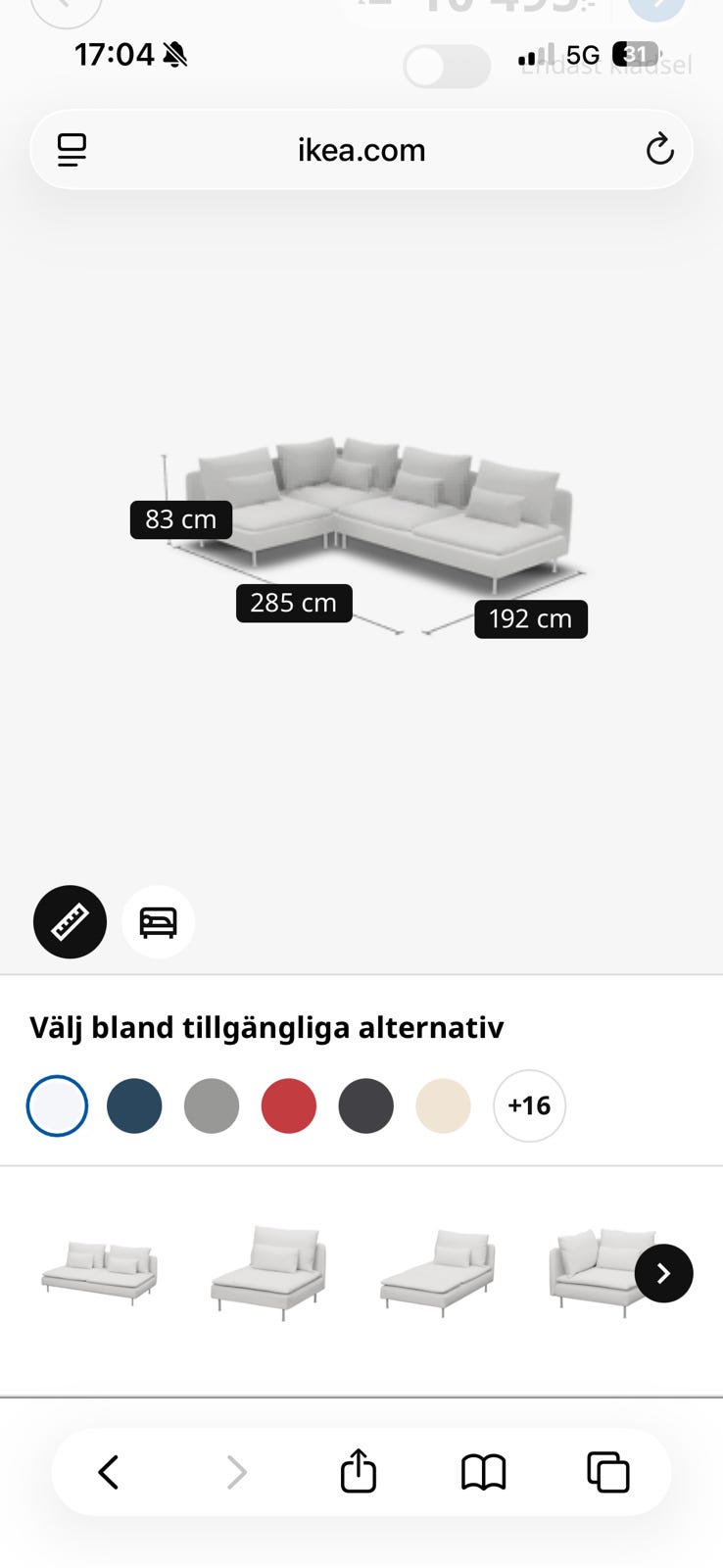This screenshot has height=1568, width=723.
Task: Open the single-seat section thumbnail
Action: [268, 1271]
